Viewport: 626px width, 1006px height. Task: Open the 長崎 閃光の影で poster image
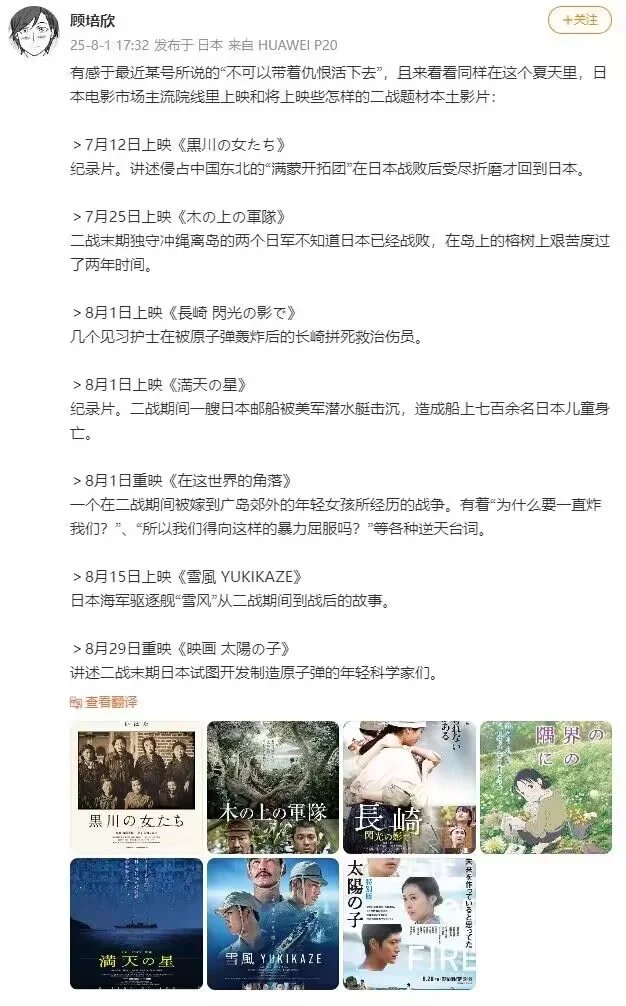(x=409, y=787)
